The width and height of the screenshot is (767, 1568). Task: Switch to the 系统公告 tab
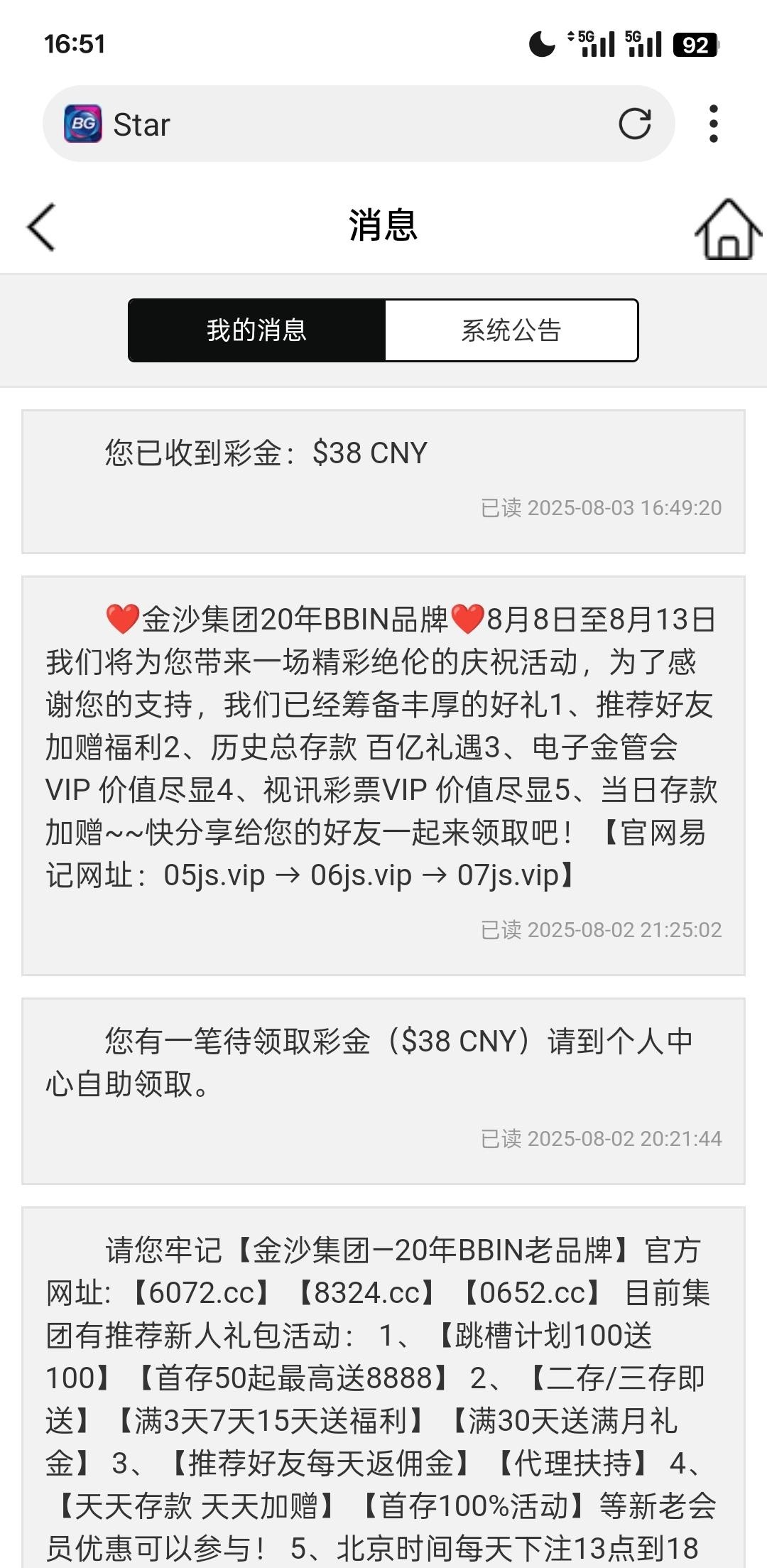[x=511, y=330]
